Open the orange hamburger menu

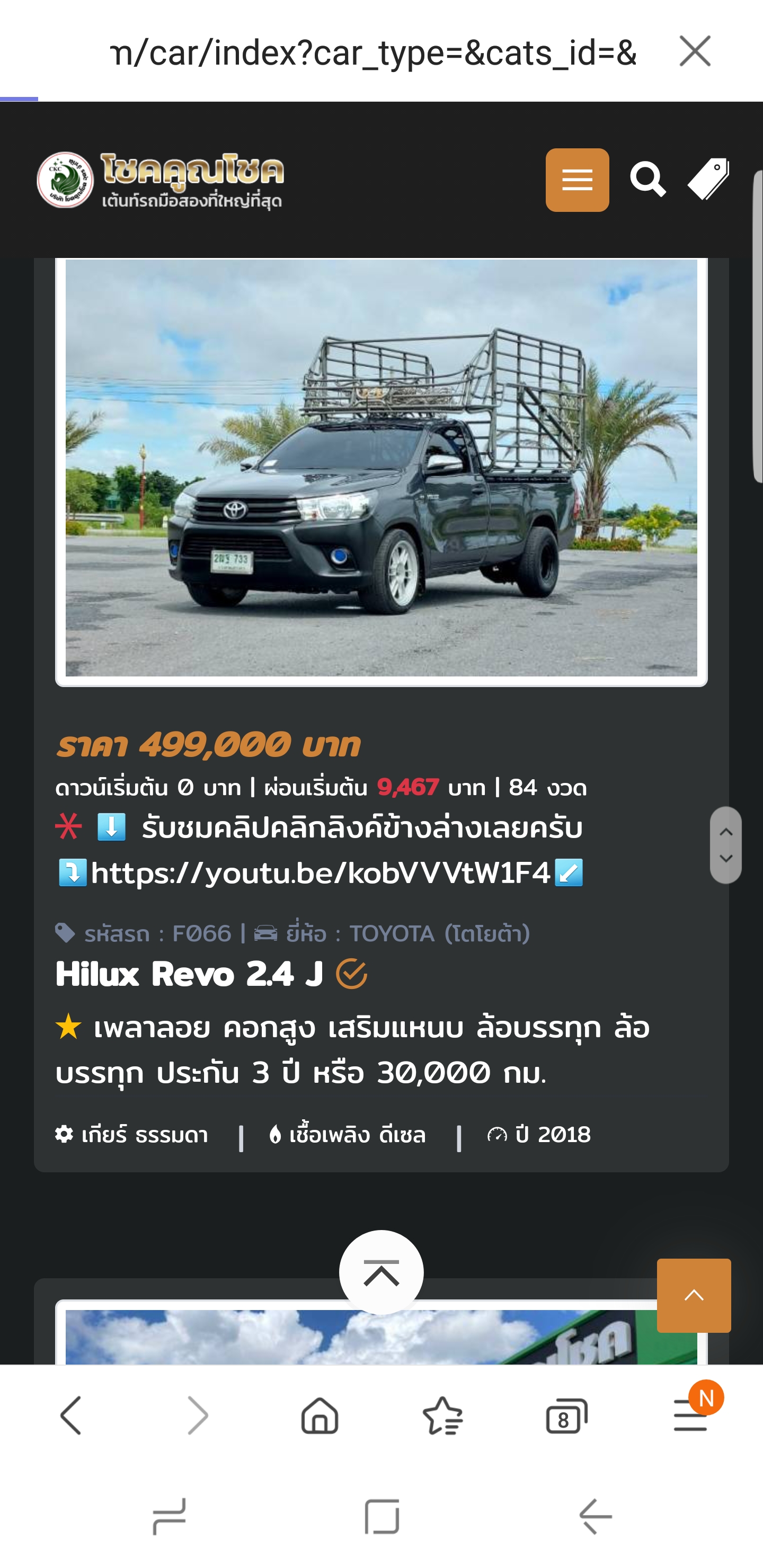click(576, 180)
